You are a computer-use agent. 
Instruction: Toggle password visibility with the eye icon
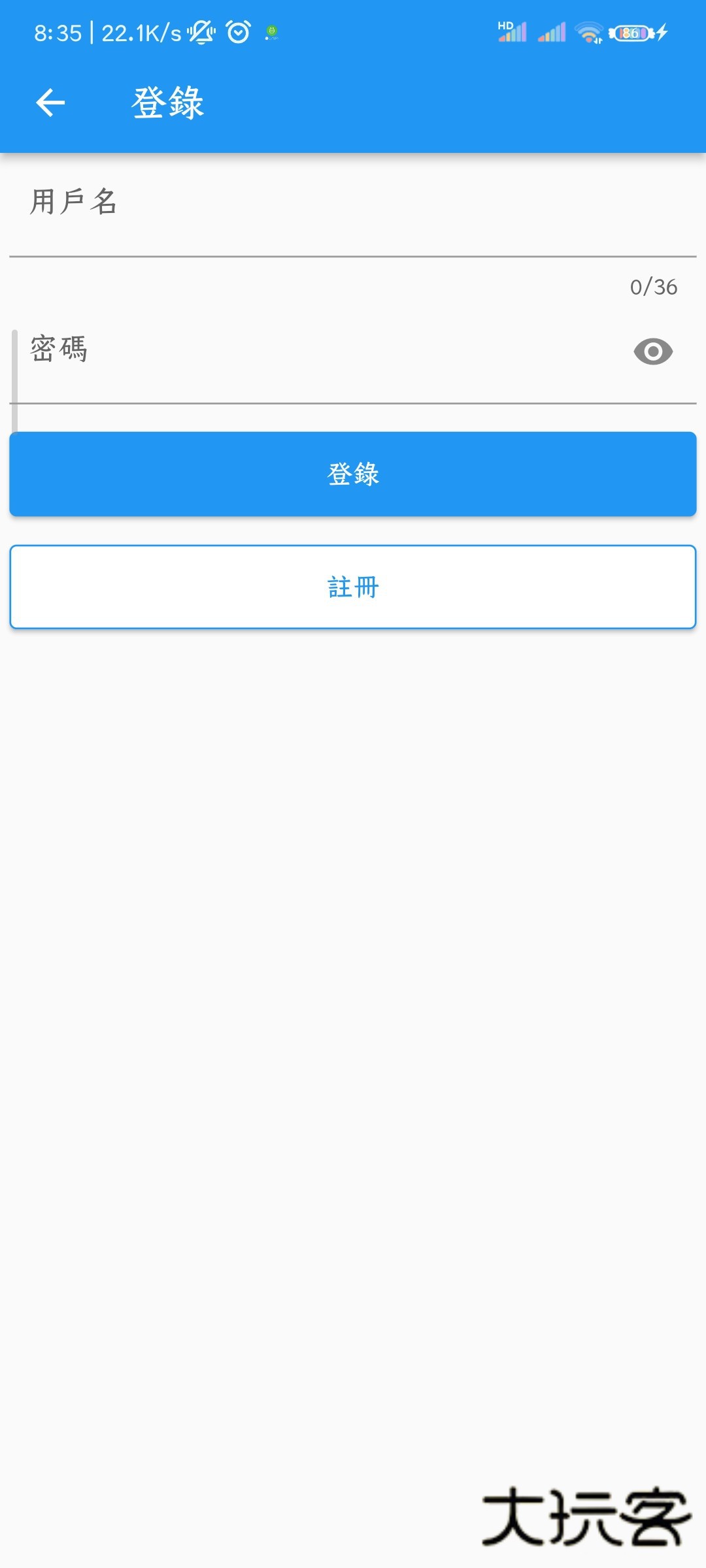point(653,351)
